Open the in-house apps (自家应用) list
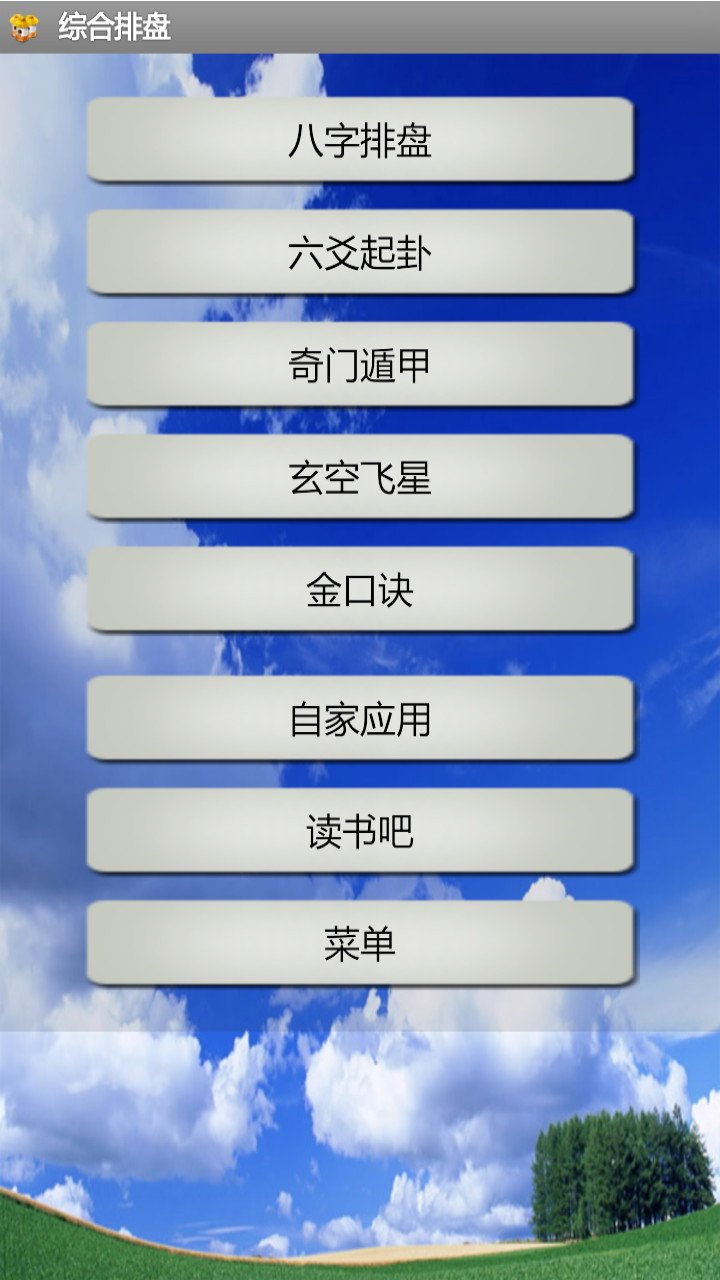The width and height of the screenshot is (720, 1280). (x=360, y=718)
